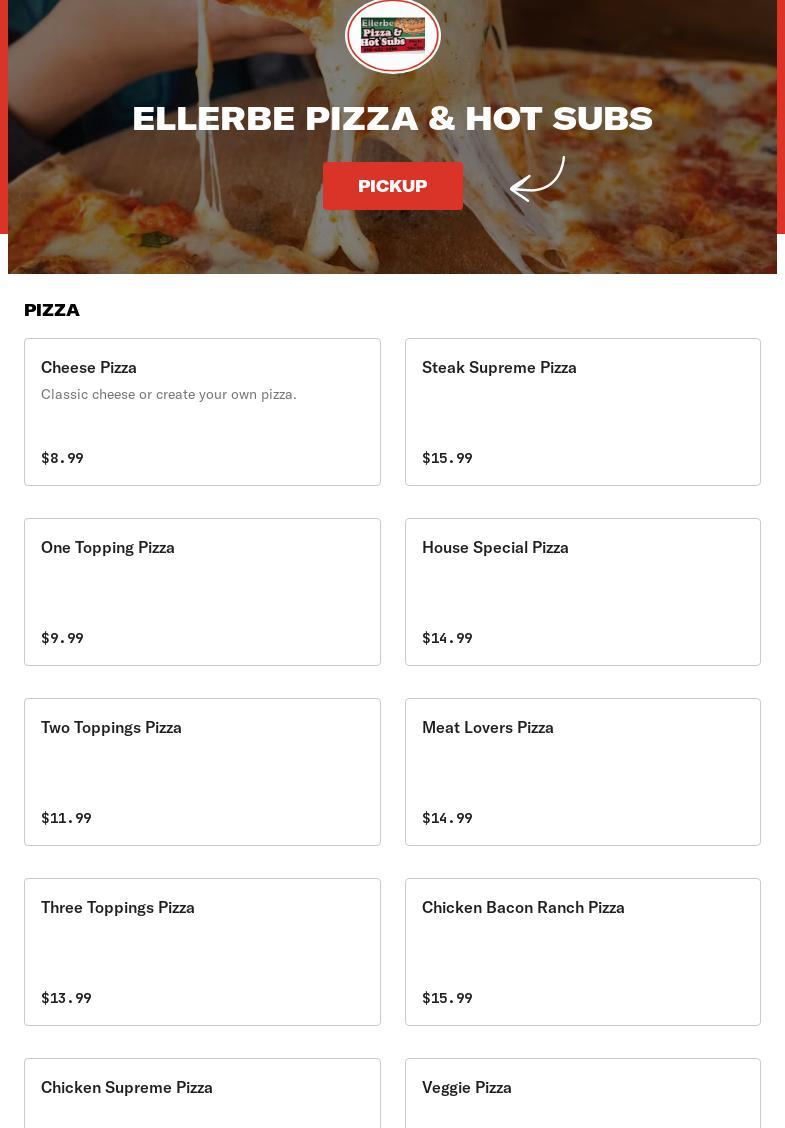Select Steak Supreme Pizza
This screenshot has height=1128, width=785.
583,411
